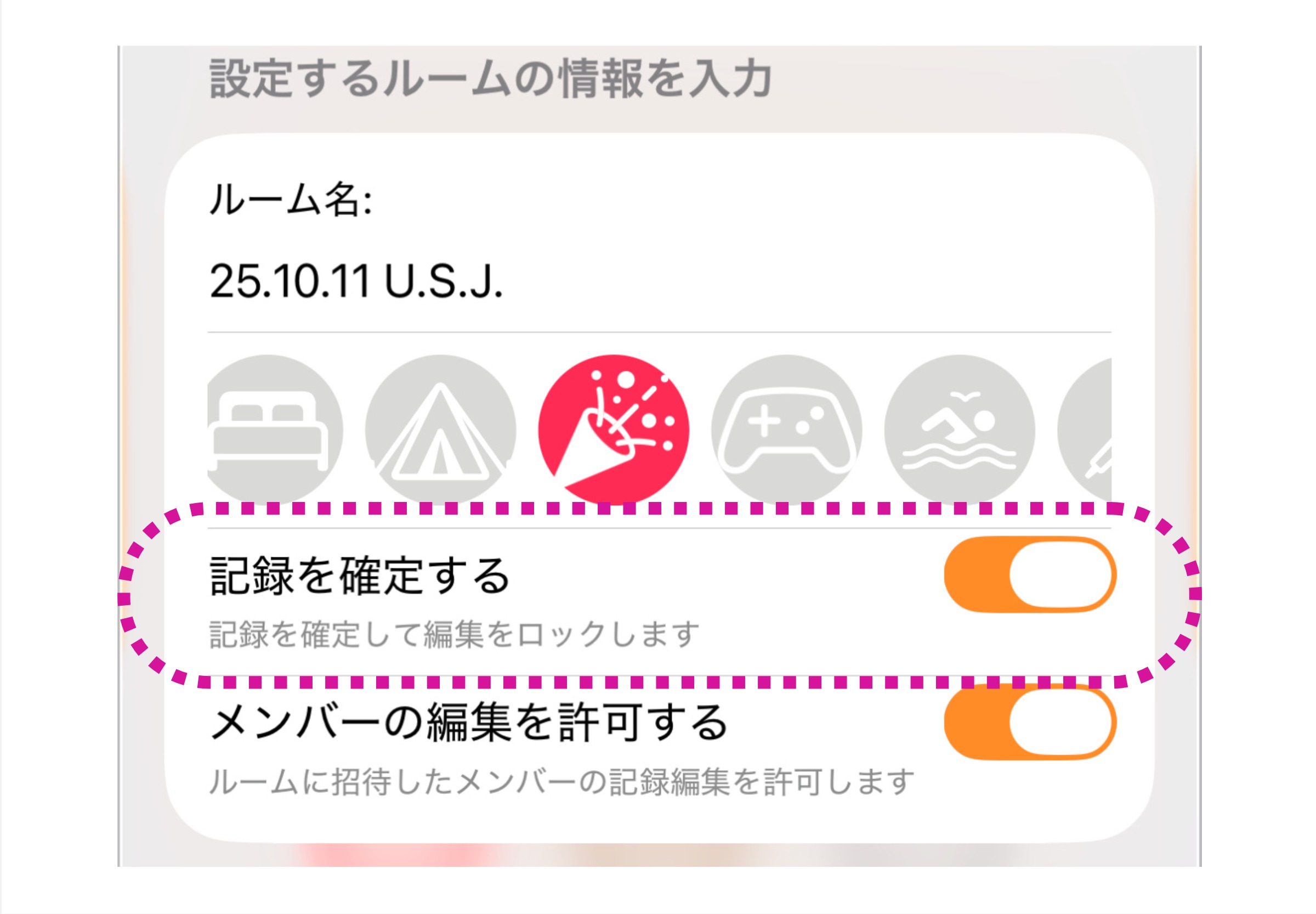Toggle the 記録を確定する switch
This screenshot has height=914, width=1316.
pyautogui.click(x=1029, y=574)
